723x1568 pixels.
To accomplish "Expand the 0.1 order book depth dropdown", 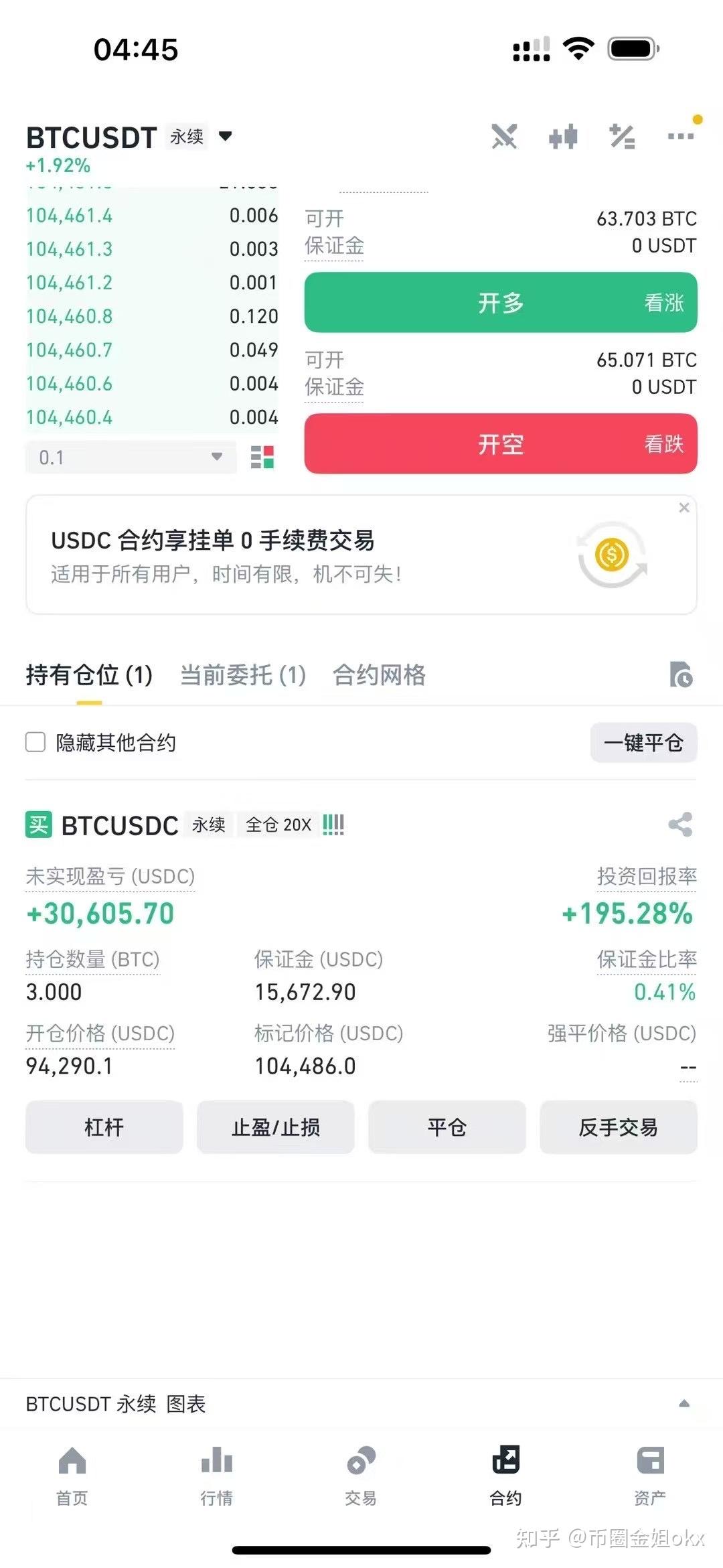I will (x=131, y=457).
